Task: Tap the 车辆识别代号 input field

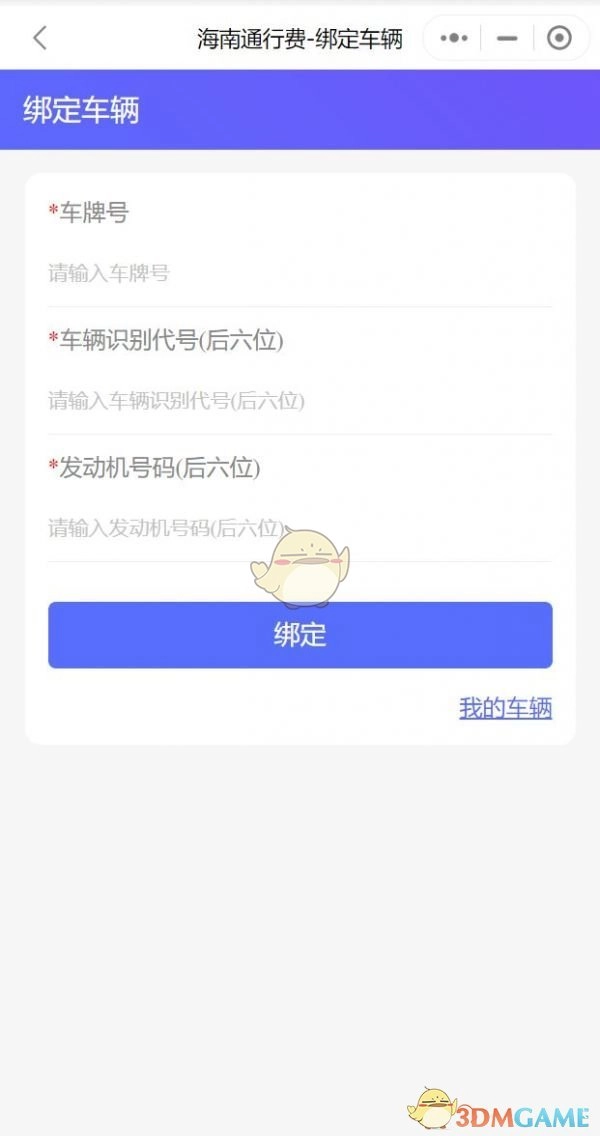Action: (300, 401)
